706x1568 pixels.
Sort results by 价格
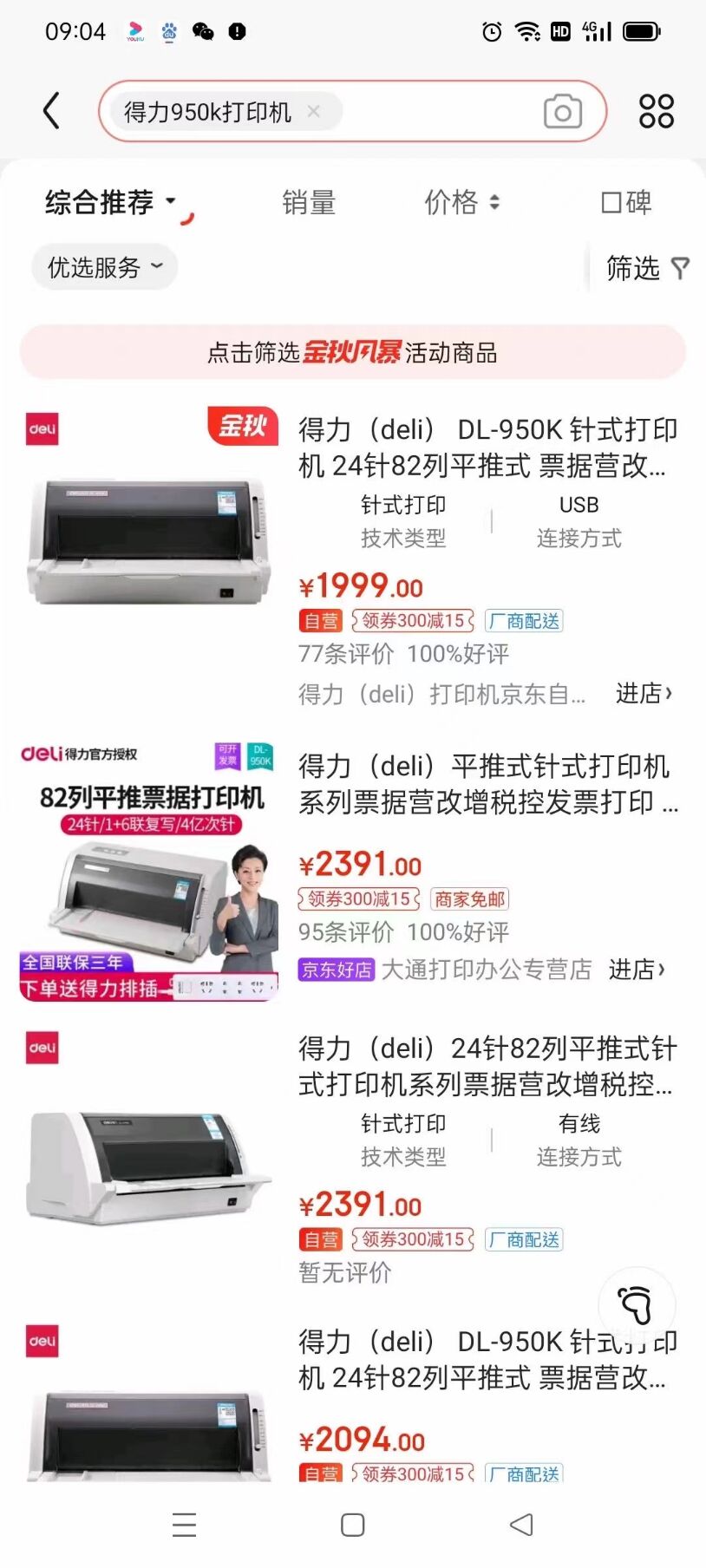461,203
